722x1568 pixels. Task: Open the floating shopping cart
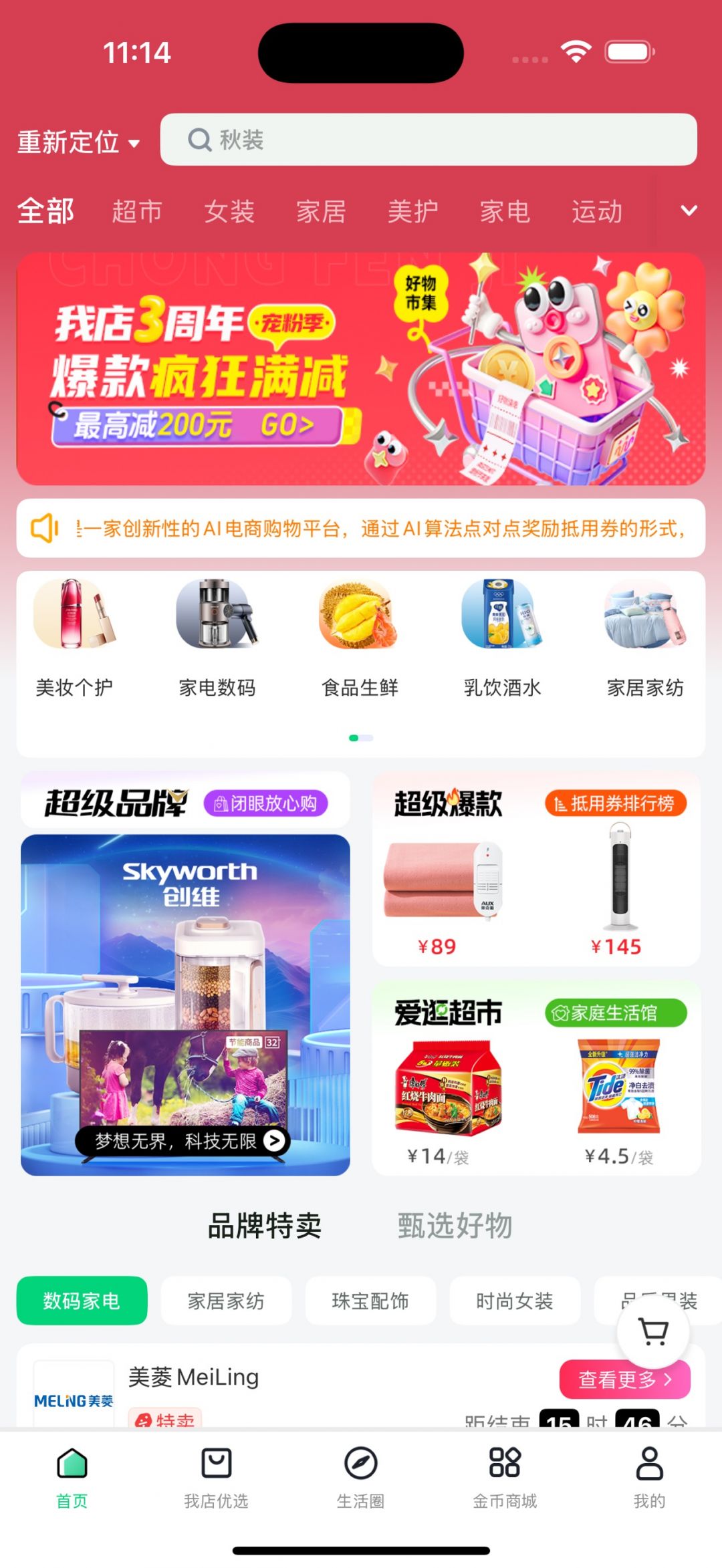pyautogui.click(x=653, y=1331)
